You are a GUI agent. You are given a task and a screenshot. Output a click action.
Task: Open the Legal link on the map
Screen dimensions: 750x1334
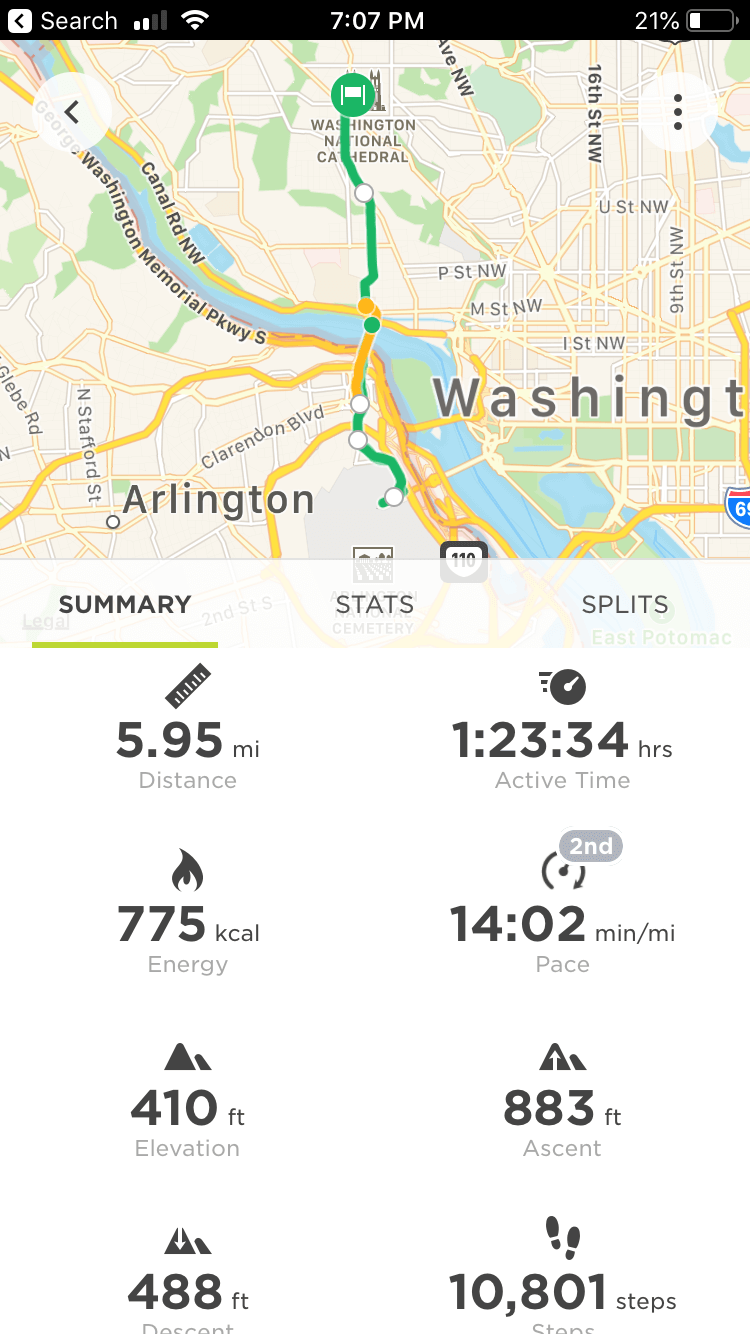coord(46,622)
